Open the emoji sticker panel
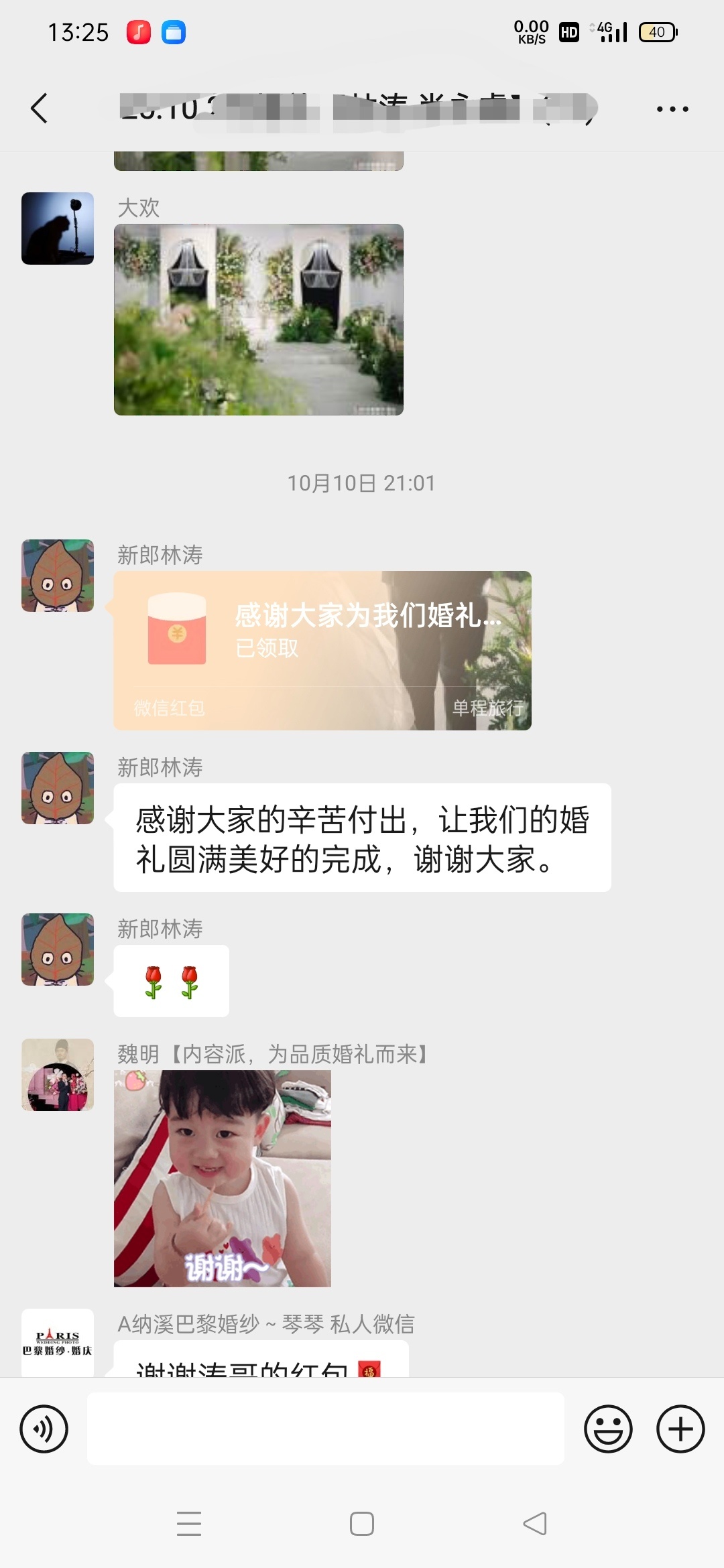The width and height of the screenshot is (724, 1568). point(608,1429)
